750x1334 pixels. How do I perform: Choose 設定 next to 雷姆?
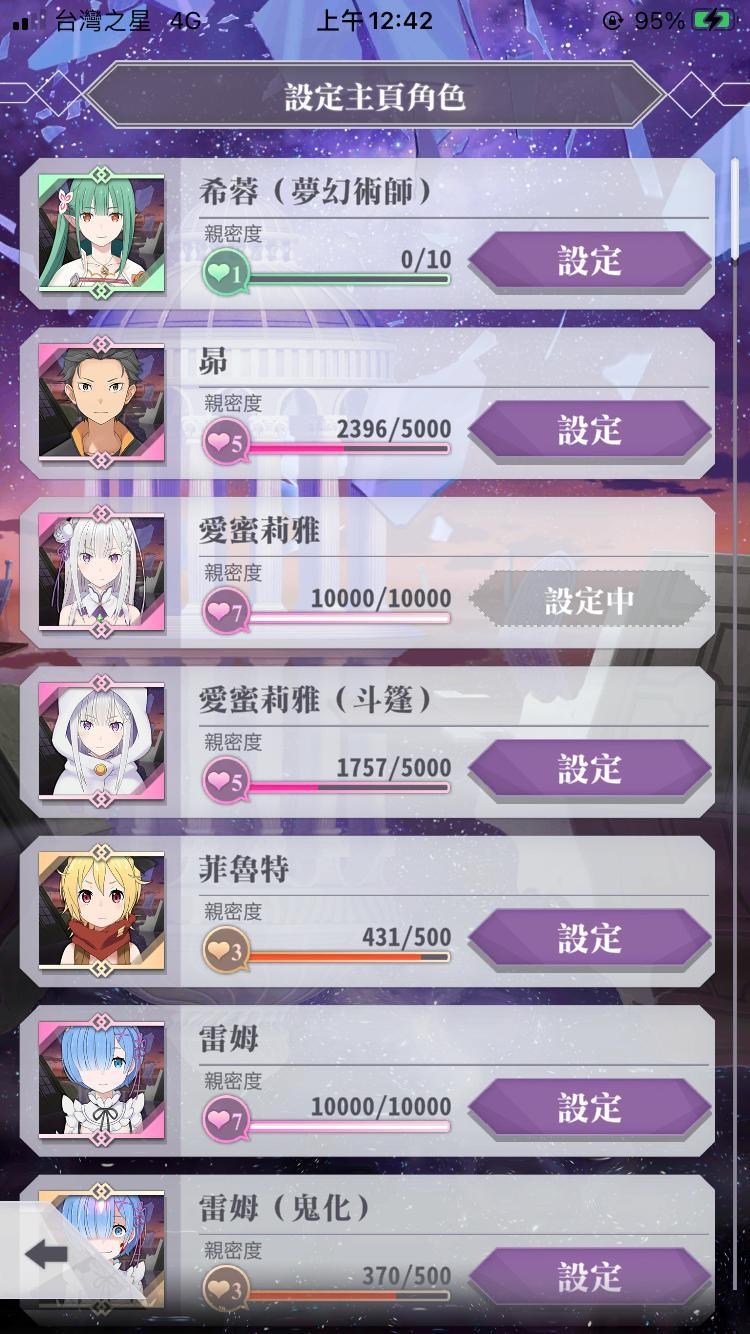[589, 1108]
